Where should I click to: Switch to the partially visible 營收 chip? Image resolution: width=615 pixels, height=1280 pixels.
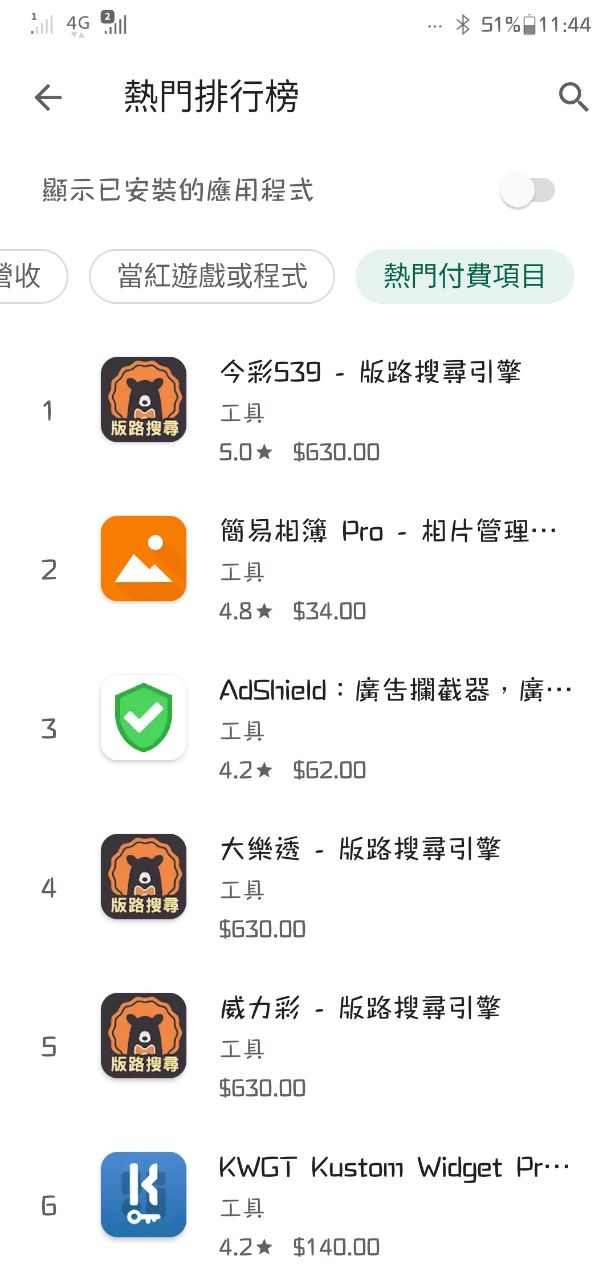pyautogui.click(x=28, y=276)
